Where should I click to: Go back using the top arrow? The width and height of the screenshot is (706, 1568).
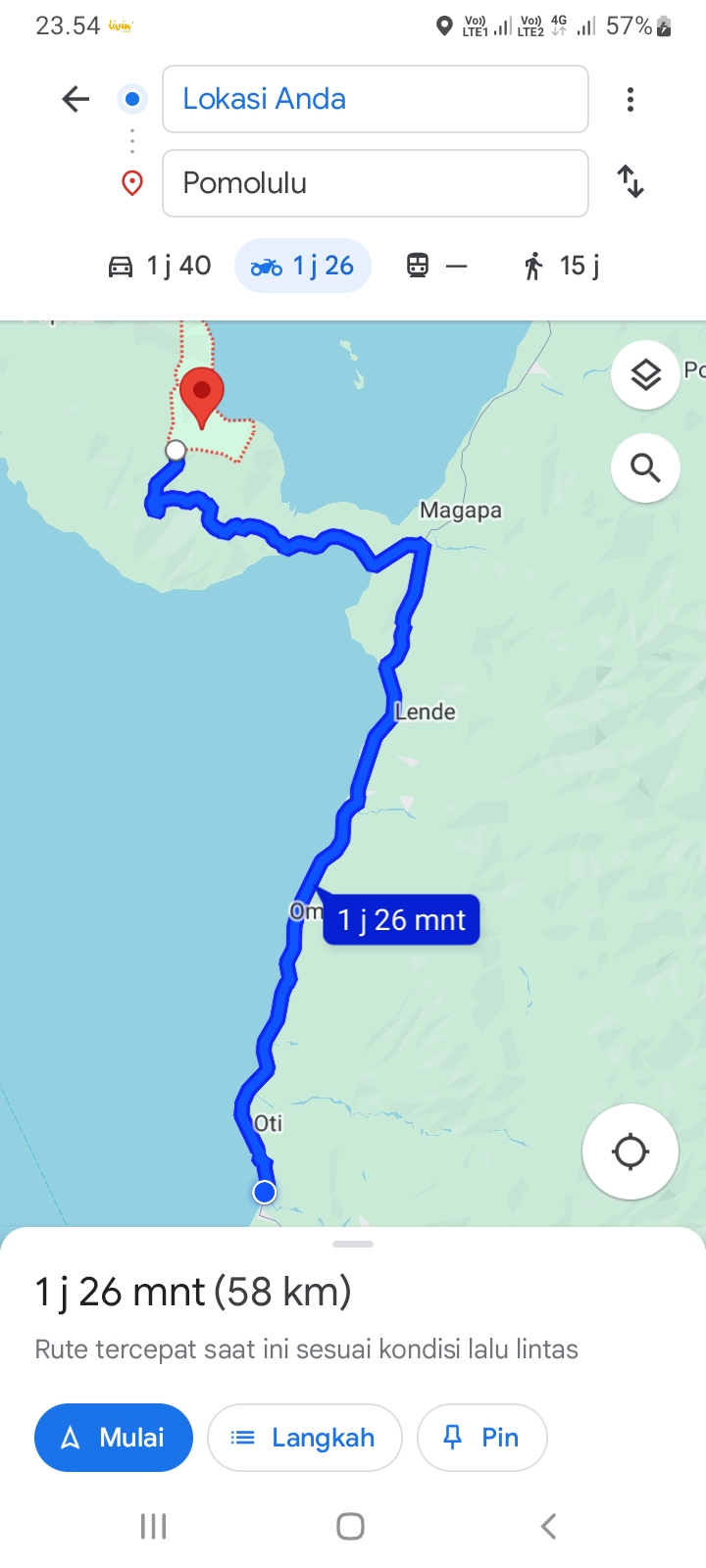click(x=76, y=99)
